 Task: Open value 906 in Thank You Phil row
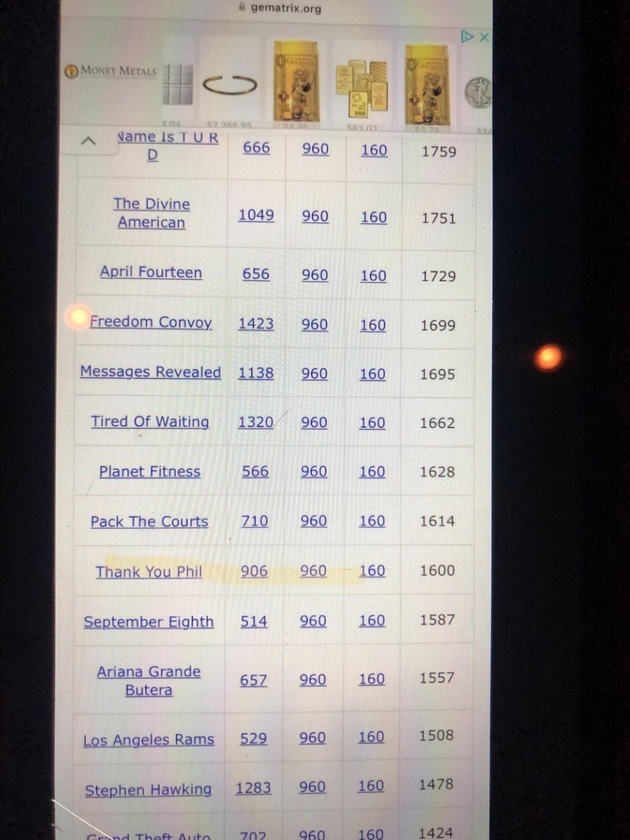(x=254, y=571)
